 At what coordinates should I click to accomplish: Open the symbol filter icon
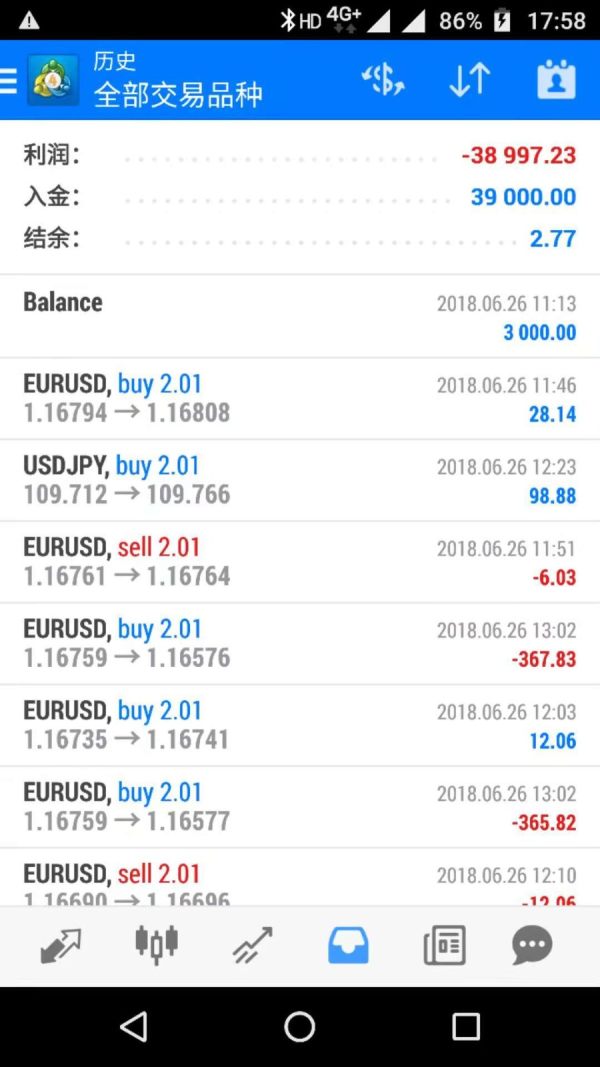(383, 80)
